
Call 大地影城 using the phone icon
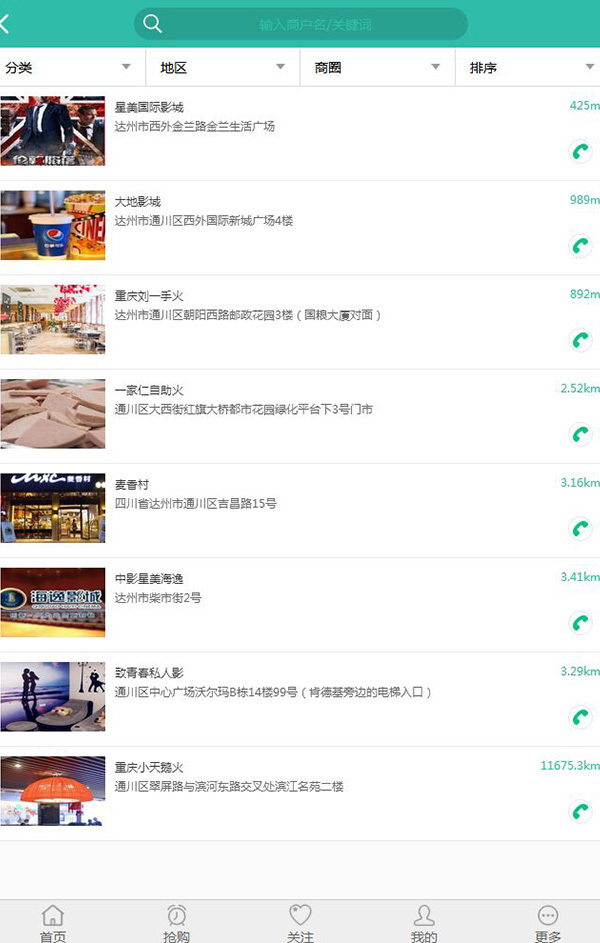580,246
